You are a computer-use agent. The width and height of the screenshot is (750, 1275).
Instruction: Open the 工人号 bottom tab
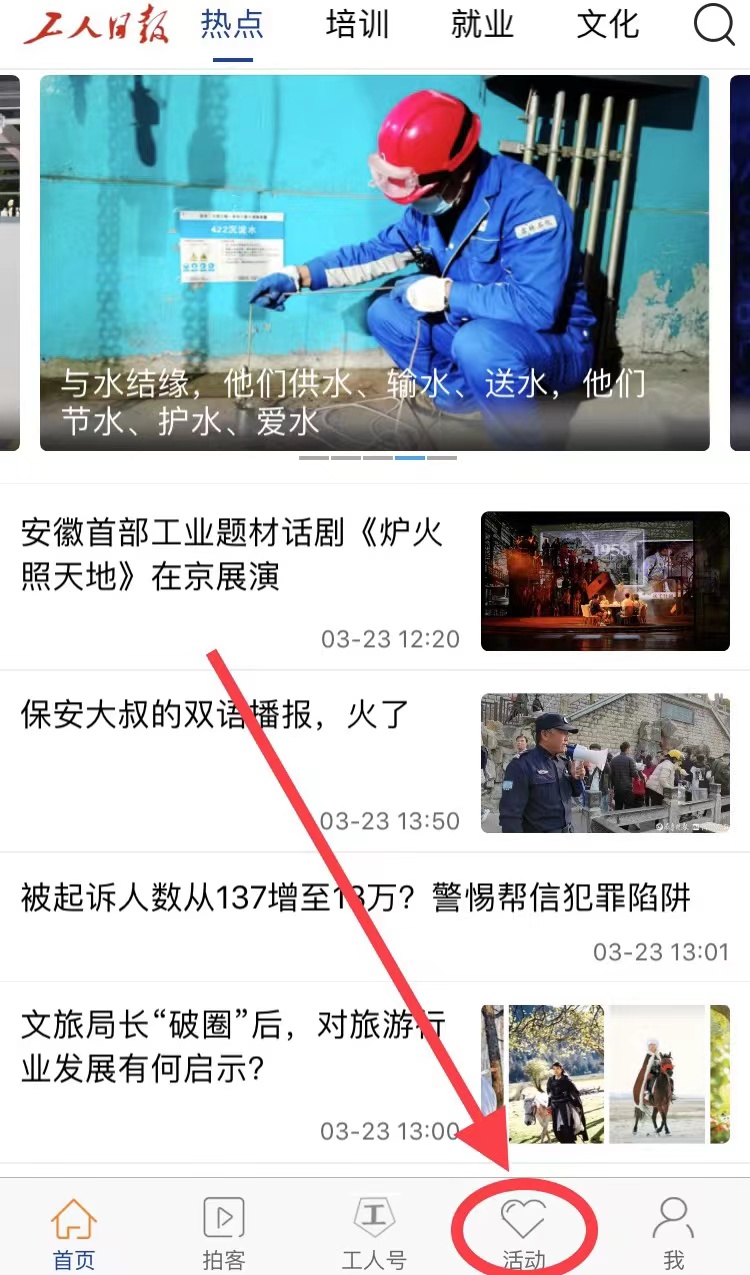tap(374, 1232)
